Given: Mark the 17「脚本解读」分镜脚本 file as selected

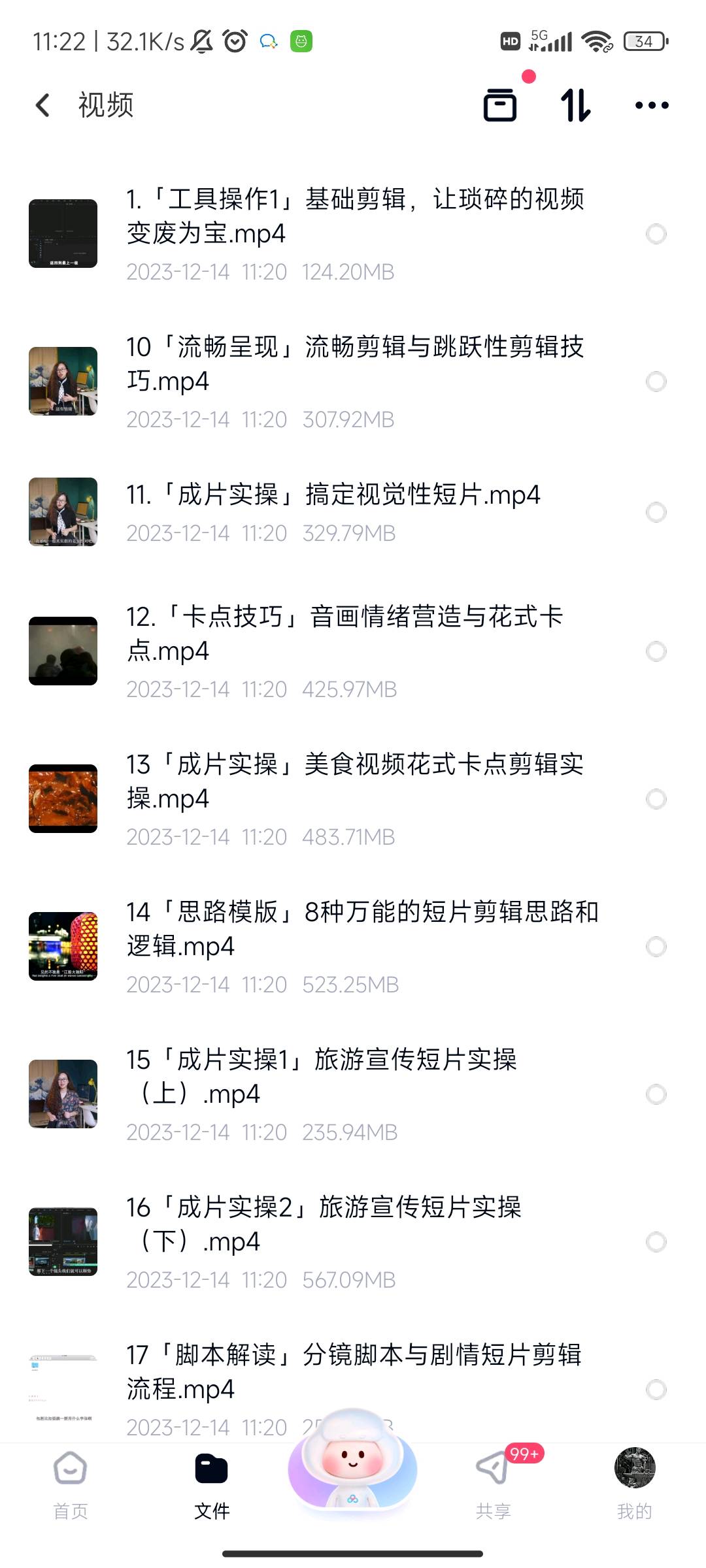Looking at the screenshot, I should pyautogui.click(x=656, y=1390).
